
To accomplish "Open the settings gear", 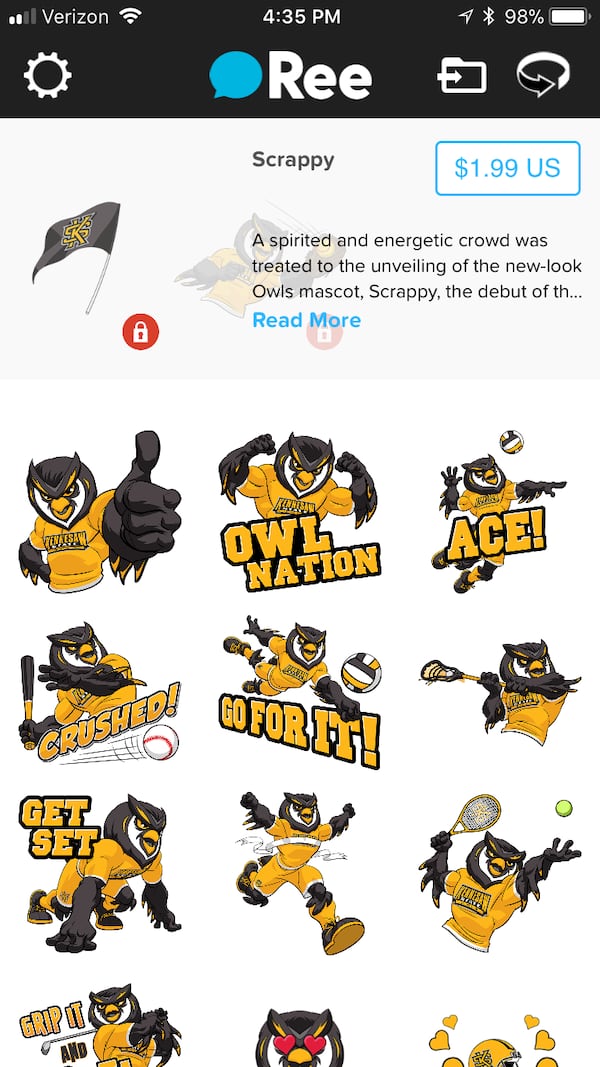I will pyautogui.click(x=47, y=75).
